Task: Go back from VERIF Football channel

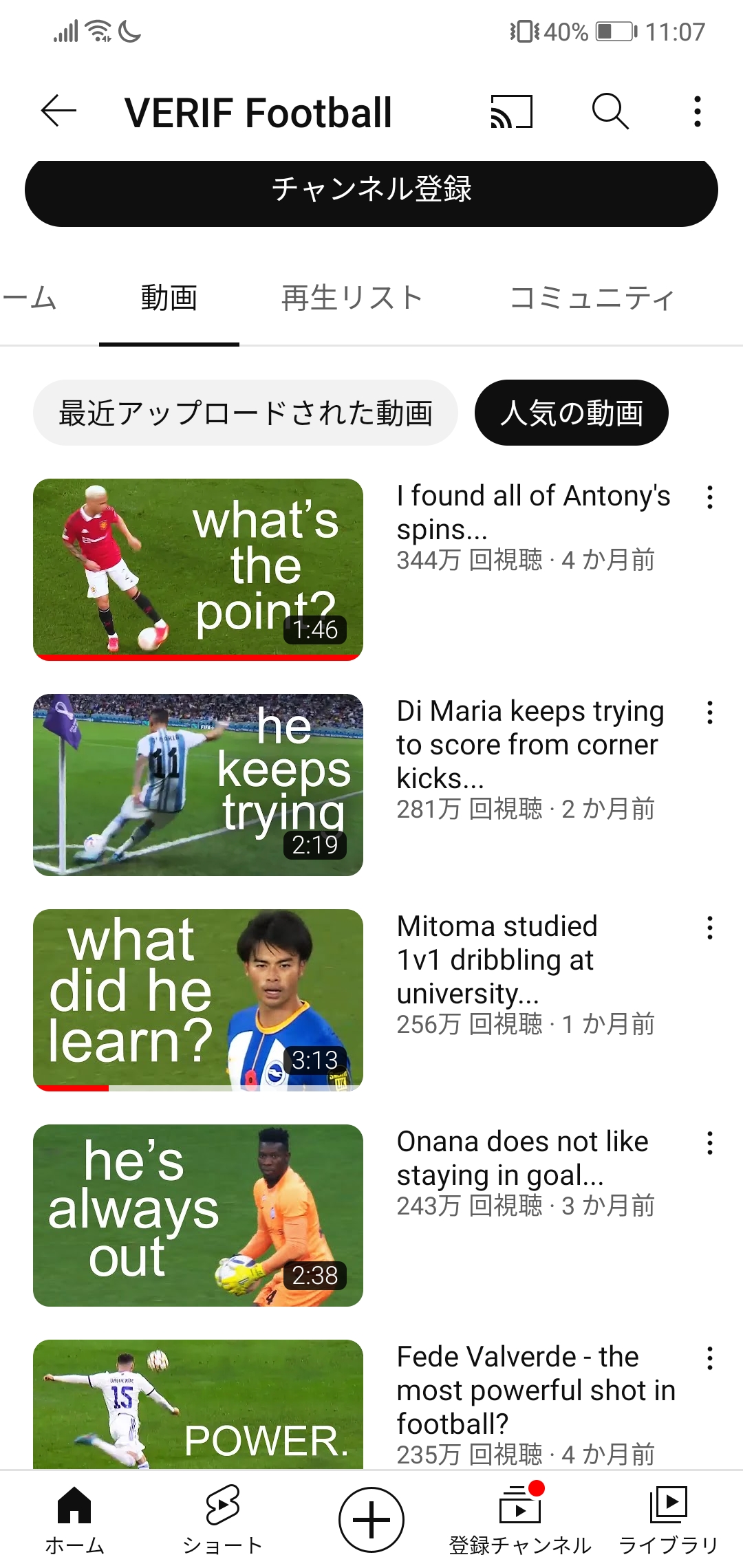Action: 58,111
